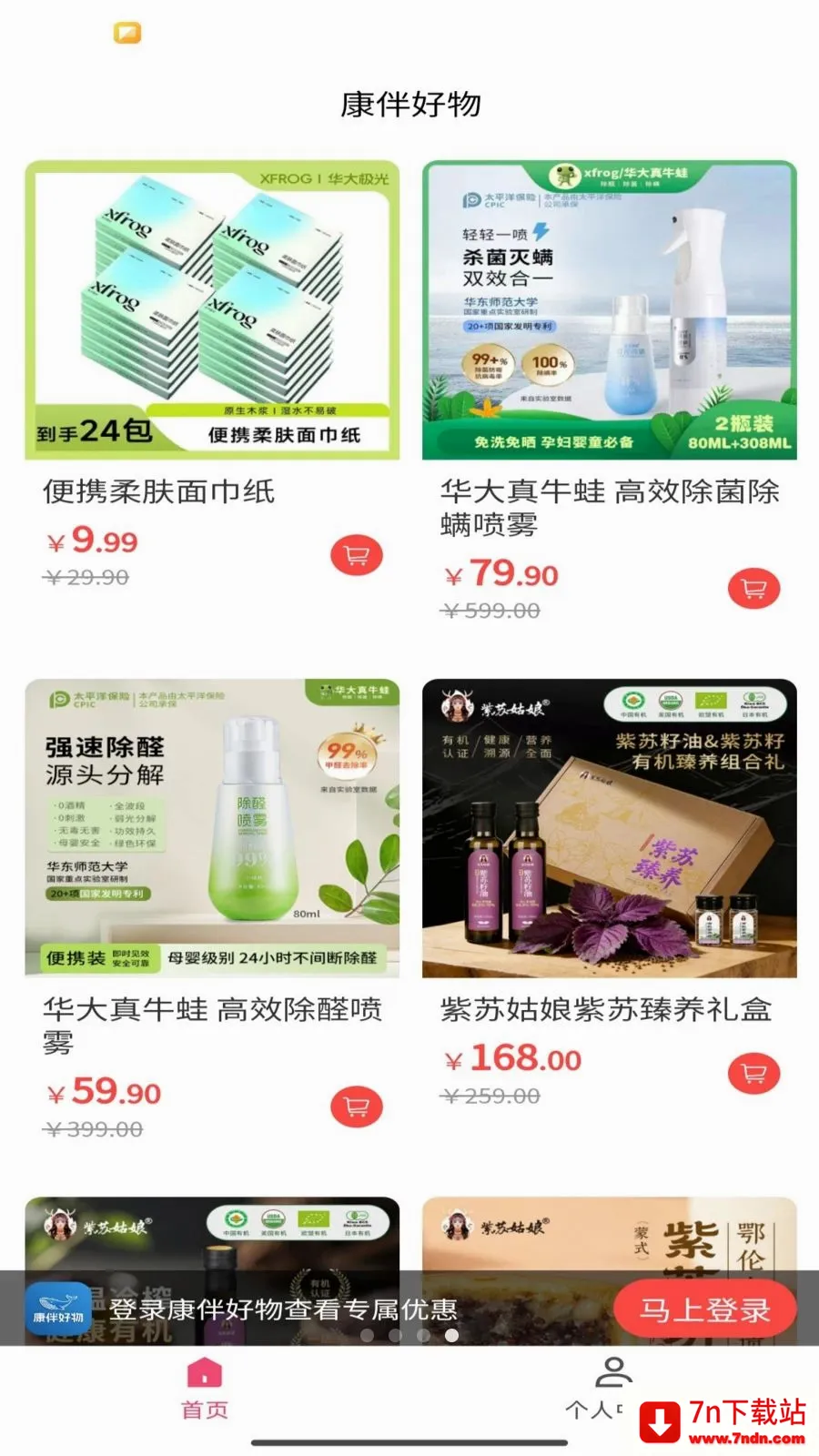Add 高效除醛喷雾 to the cart
The height and width of the screenshot is (1456, 819).
coord(357,1107)
